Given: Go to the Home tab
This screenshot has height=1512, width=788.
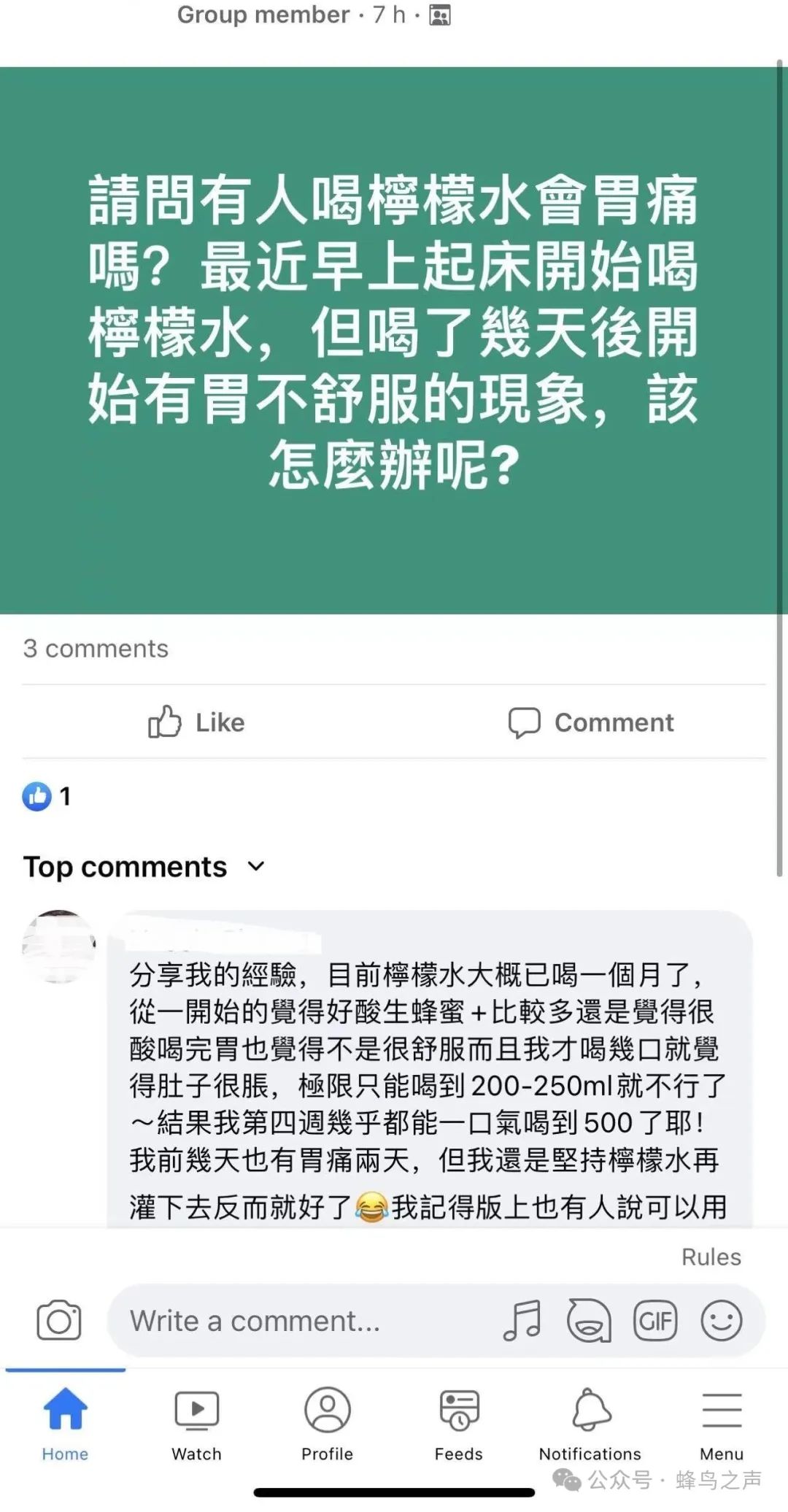Looking at the screenshot, I should coord(65,1424).
